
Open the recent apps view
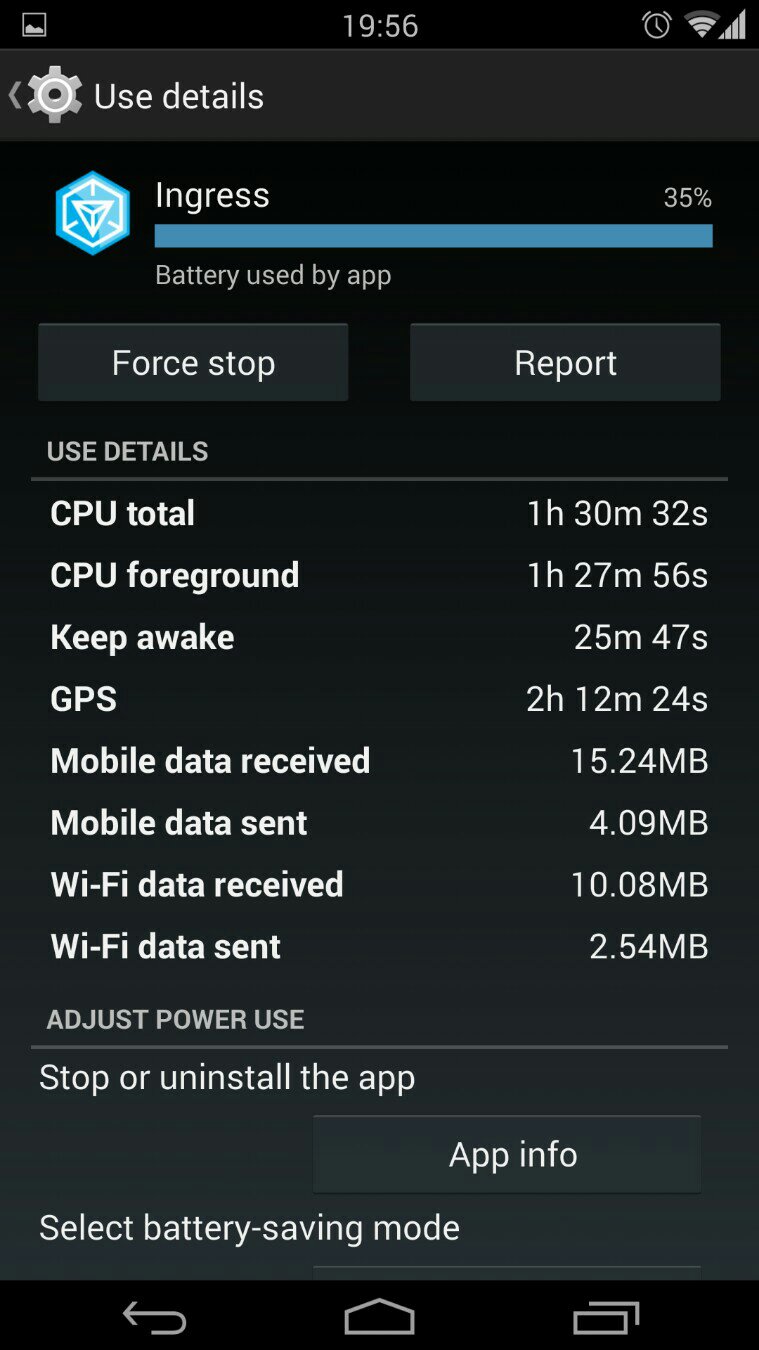605,1316
